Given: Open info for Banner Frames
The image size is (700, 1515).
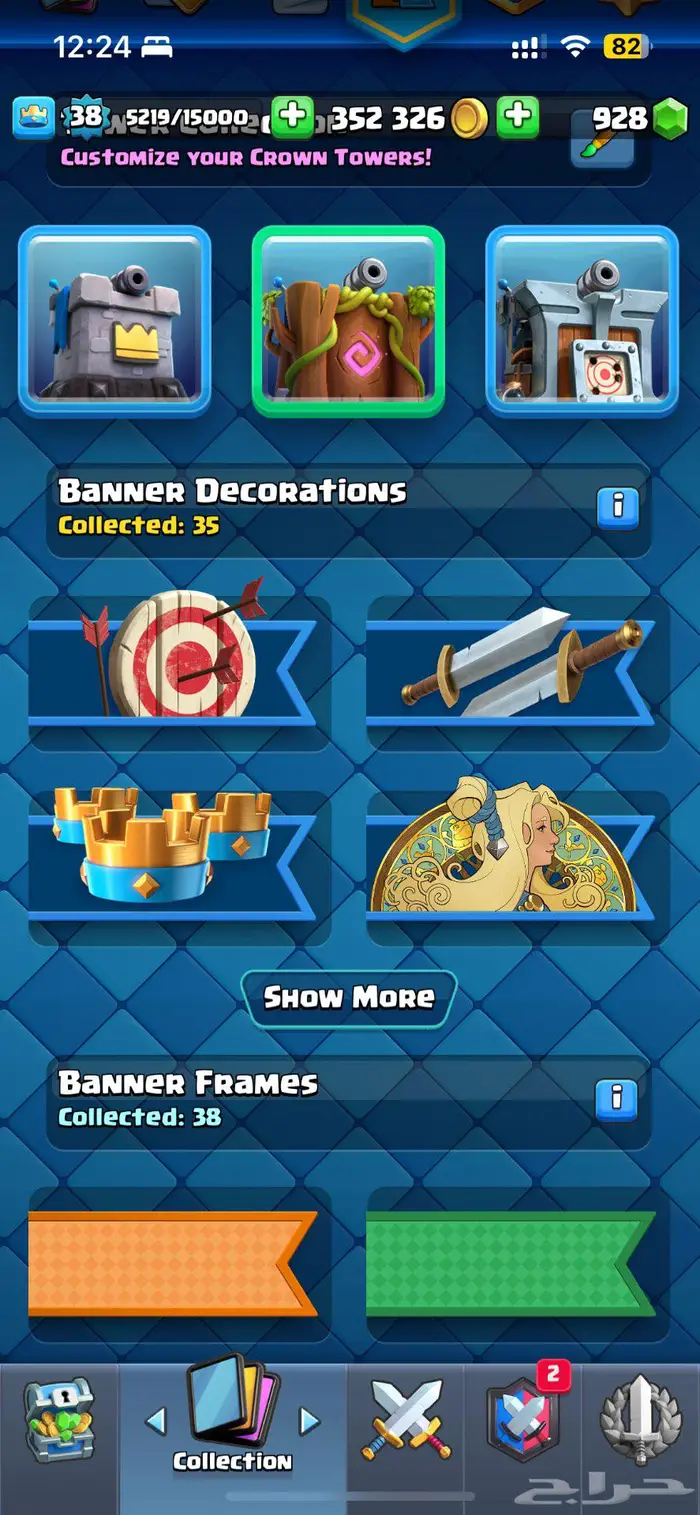Looking at the screenshot, I should (x=617, y=1099).
